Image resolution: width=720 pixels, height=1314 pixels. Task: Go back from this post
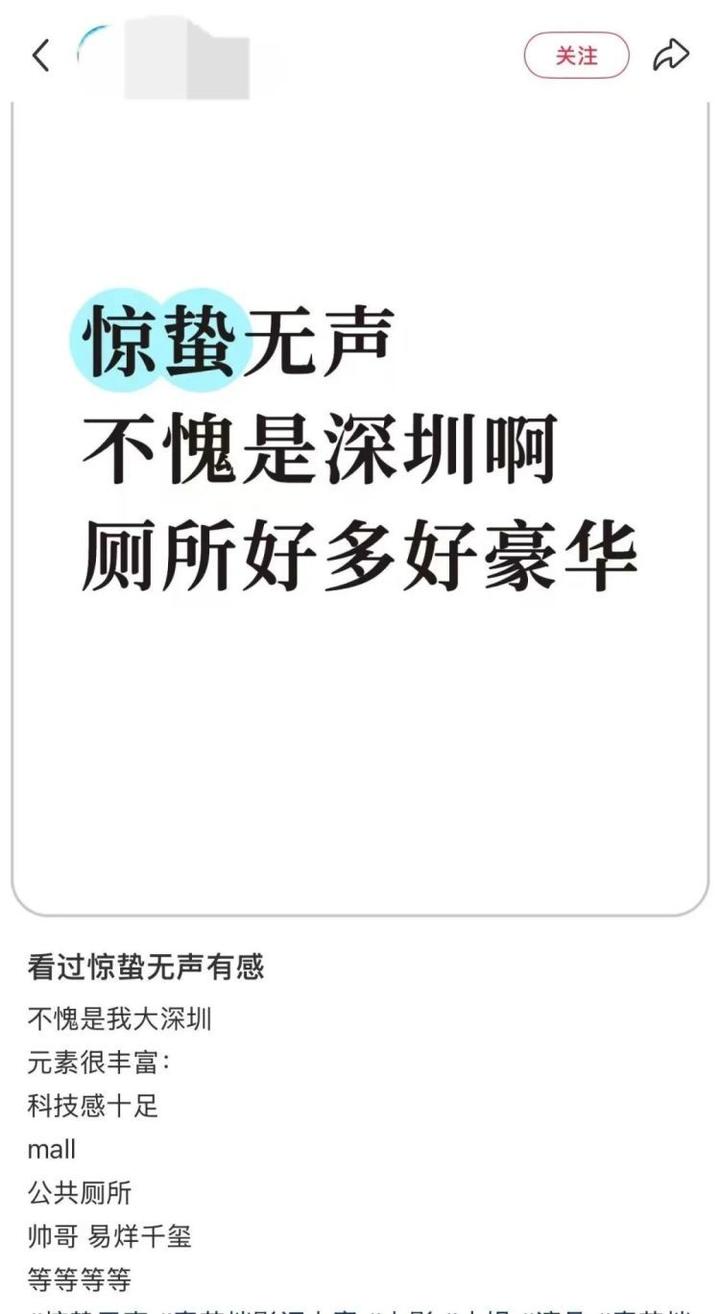[40, 55]
